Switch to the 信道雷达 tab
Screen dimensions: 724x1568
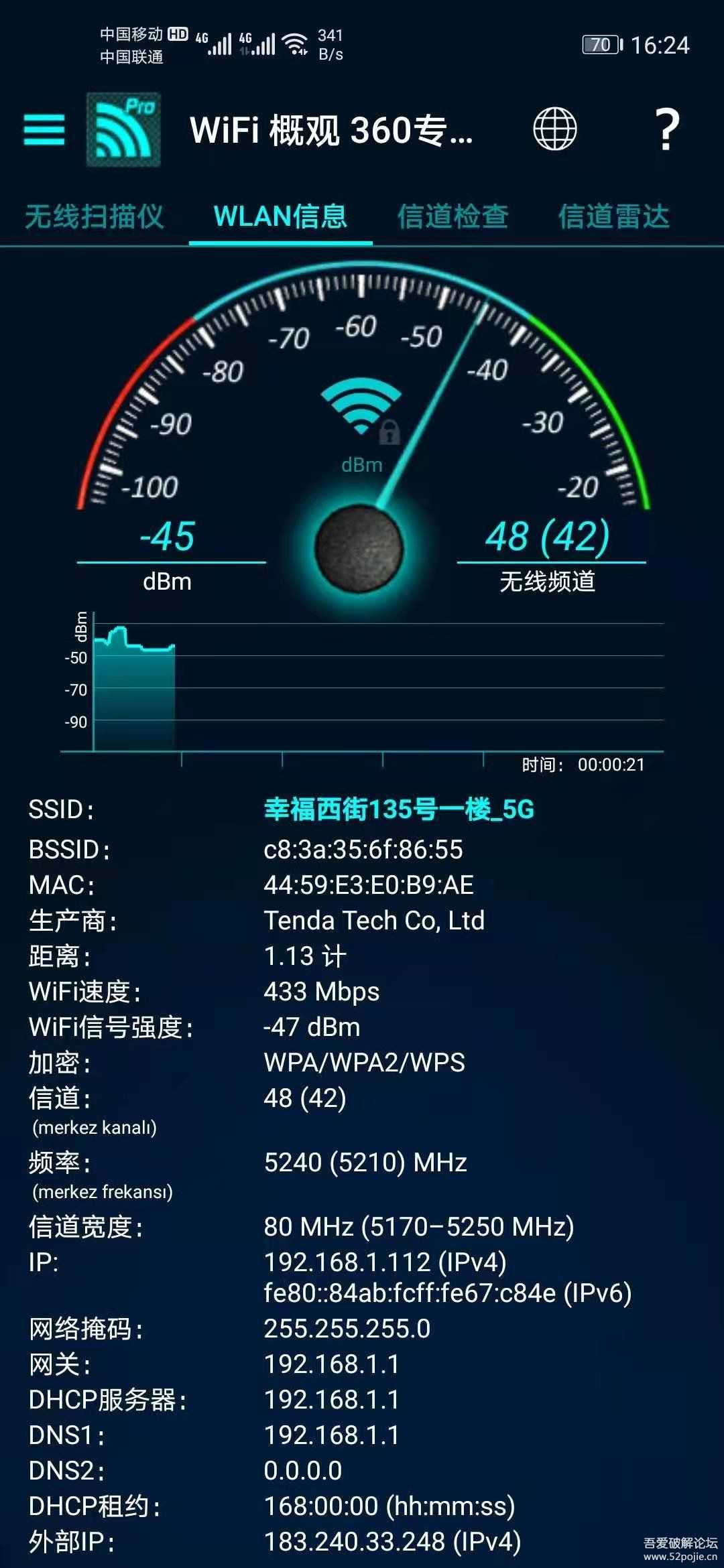[614, 216]
